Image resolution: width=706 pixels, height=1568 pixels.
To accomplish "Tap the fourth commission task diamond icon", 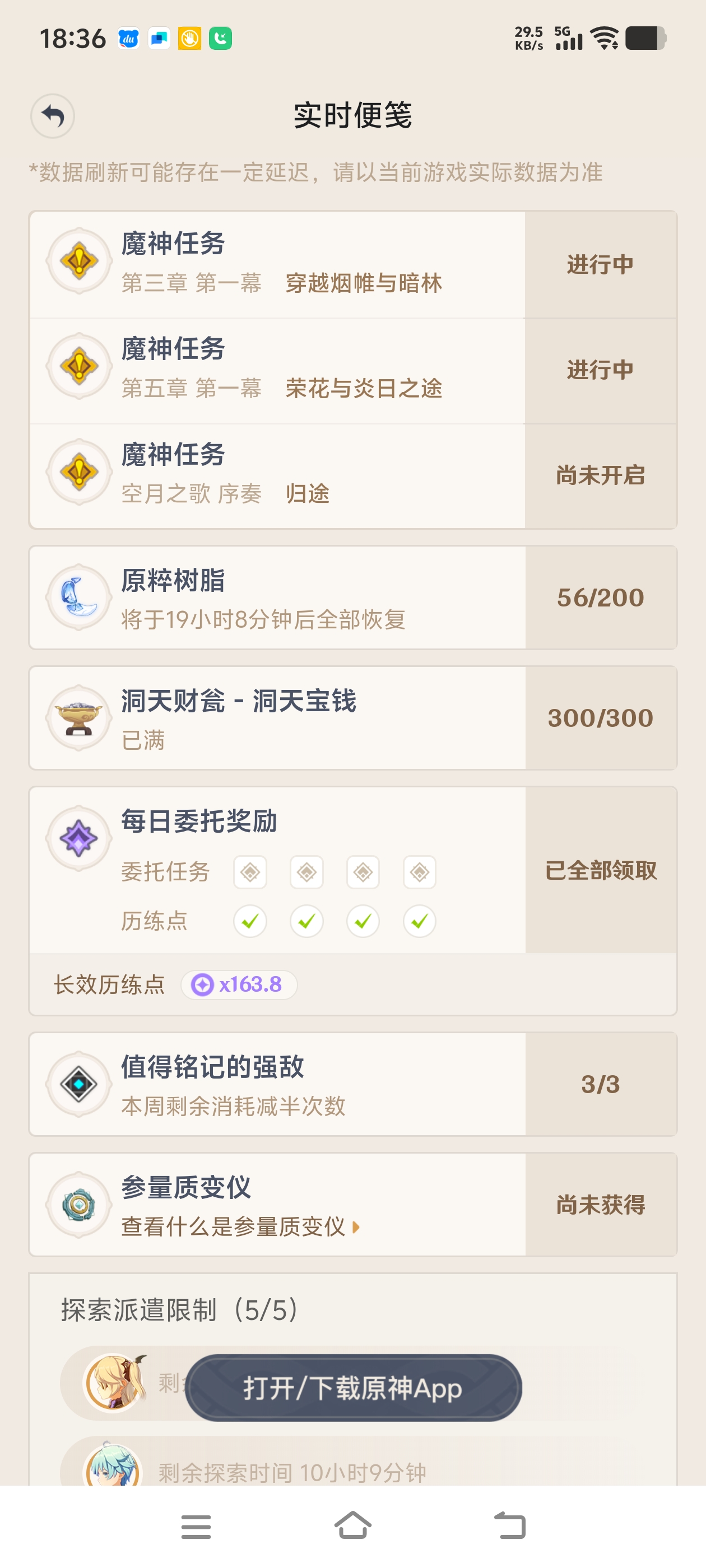I will tap(420, 872).
